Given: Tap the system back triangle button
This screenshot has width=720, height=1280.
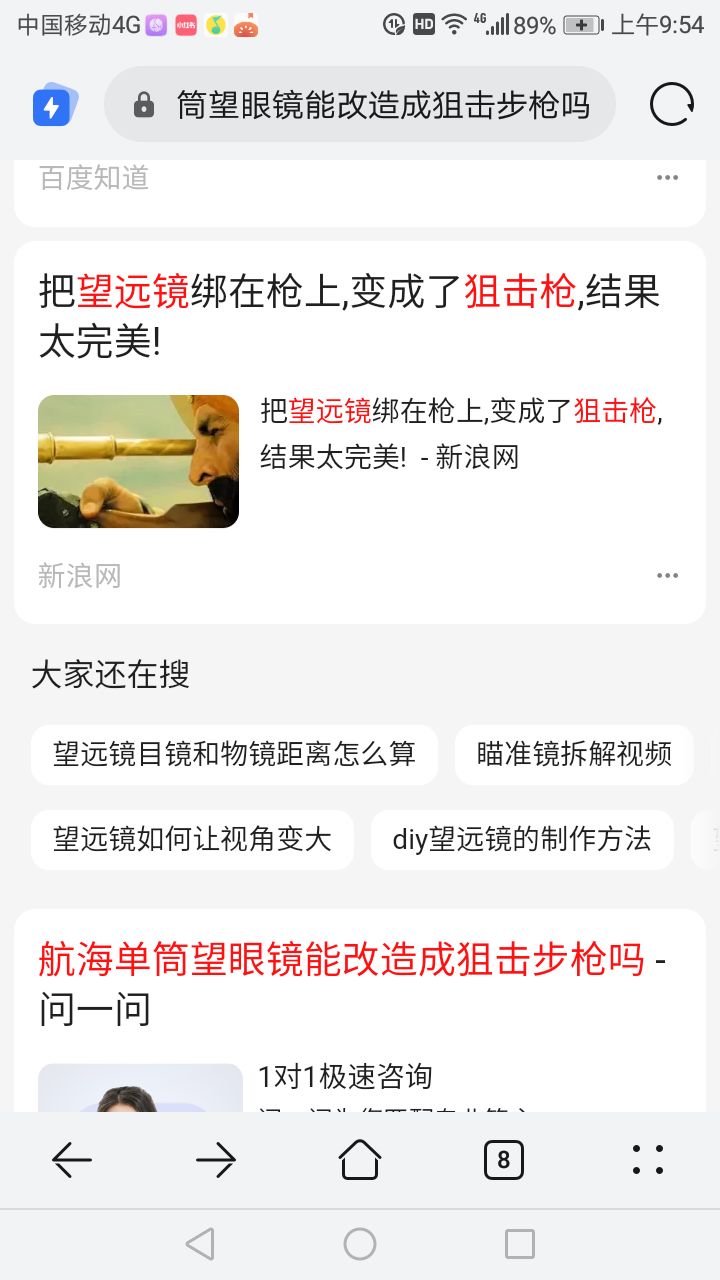Looking at the screenshot, I should pos(200,1244).
